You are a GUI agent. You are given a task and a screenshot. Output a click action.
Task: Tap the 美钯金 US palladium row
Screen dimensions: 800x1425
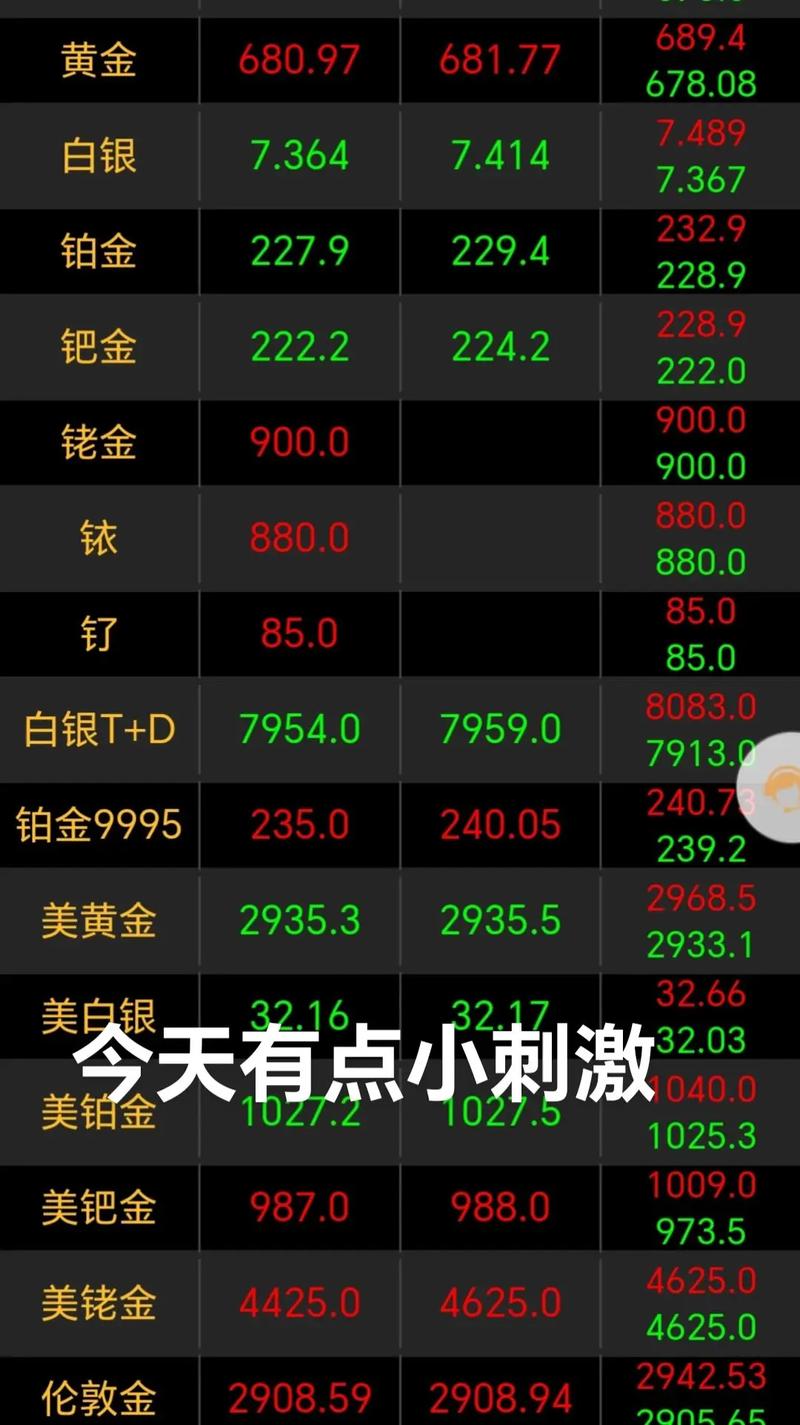tap(97, 1208)
